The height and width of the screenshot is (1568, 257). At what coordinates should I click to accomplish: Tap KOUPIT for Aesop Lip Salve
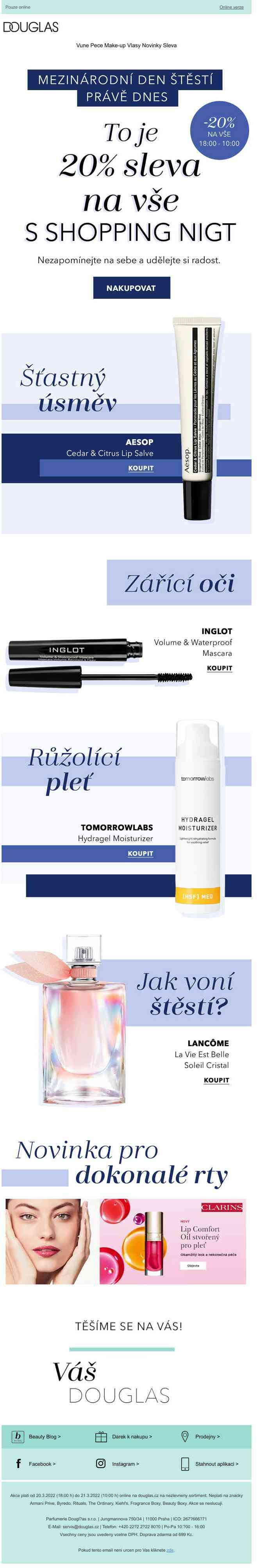pyautogui.click(x=141, y=468)
